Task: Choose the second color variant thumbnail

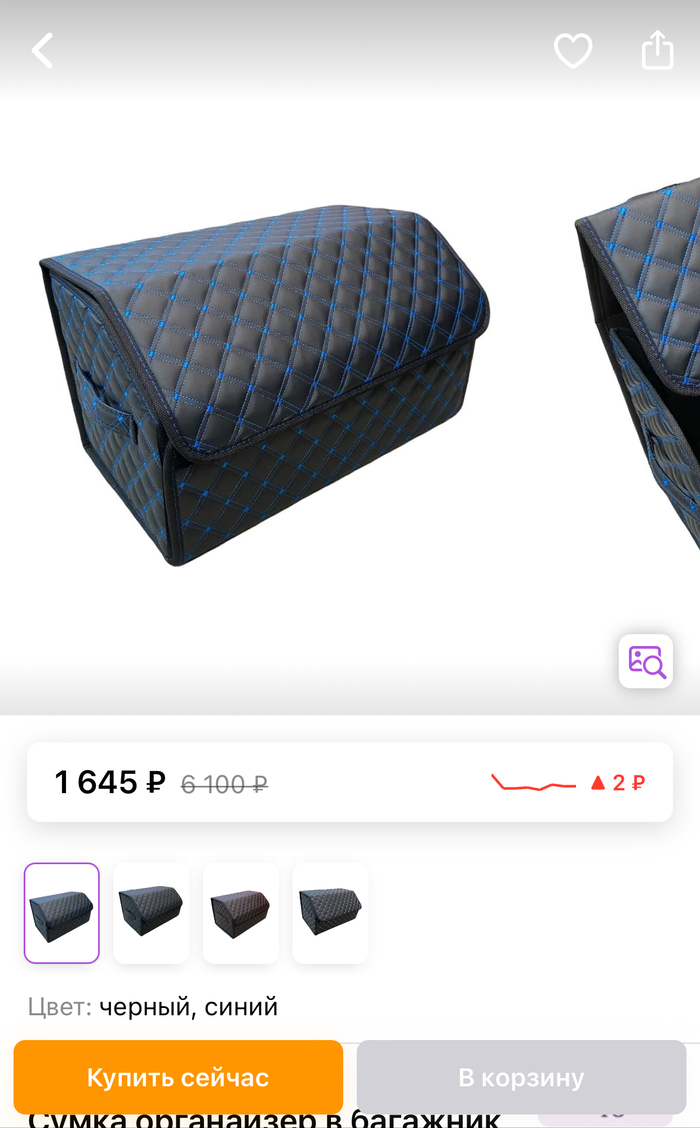Action: click(x=151, y=912)
